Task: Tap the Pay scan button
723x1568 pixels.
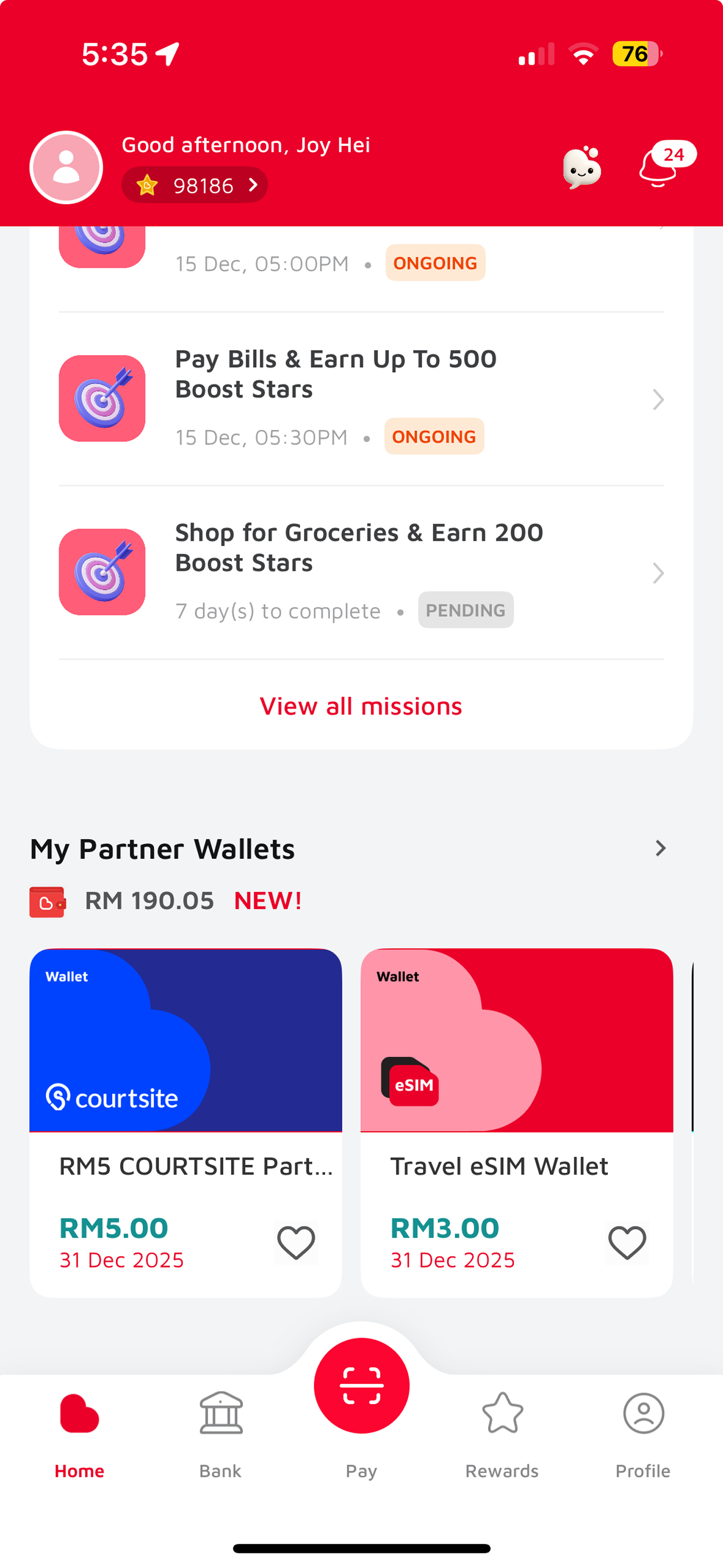Action: click(x=361, y=1386)
